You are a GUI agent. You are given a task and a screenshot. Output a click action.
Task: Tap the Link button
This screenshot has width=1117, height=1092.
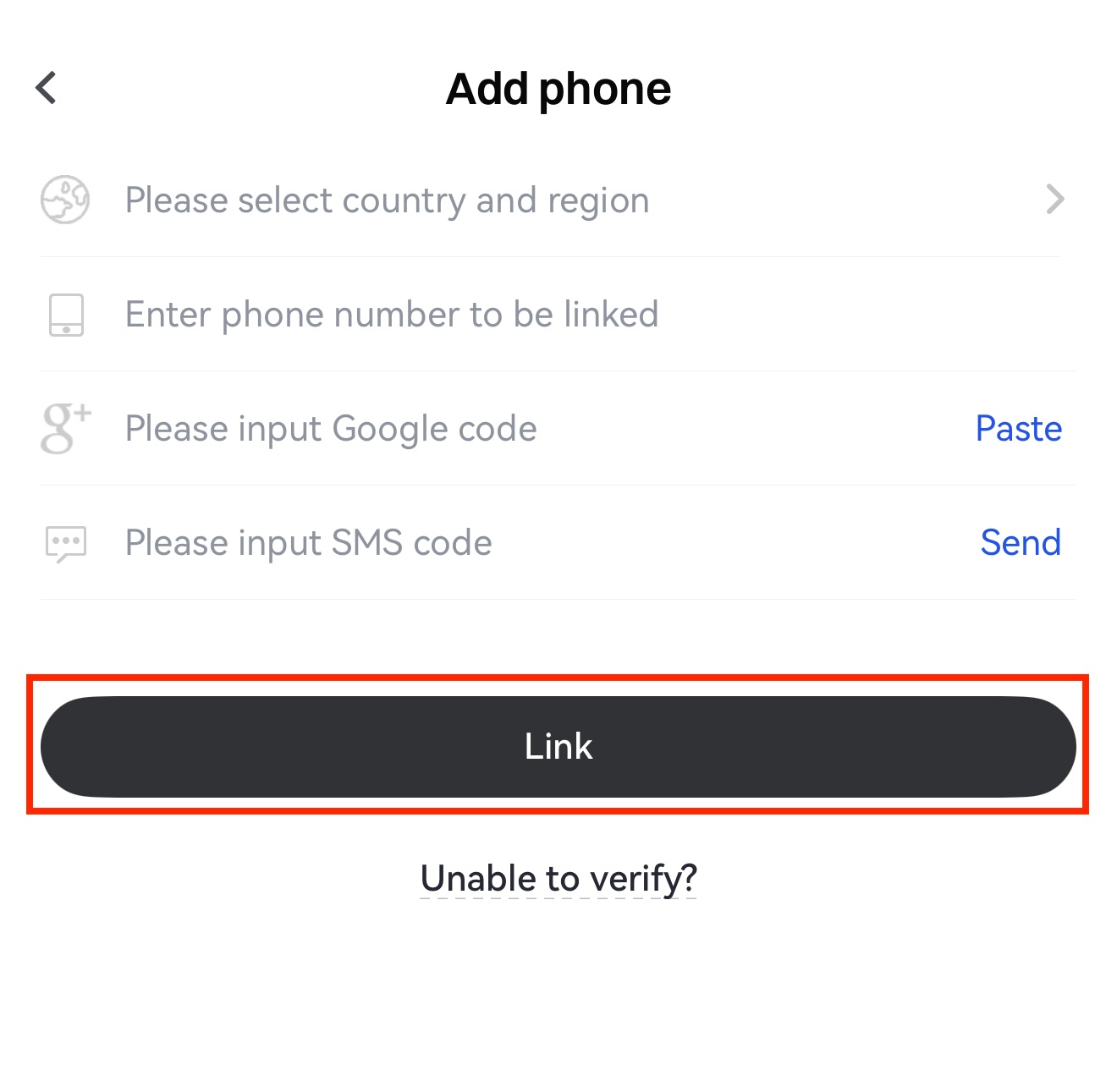point(558,746)
